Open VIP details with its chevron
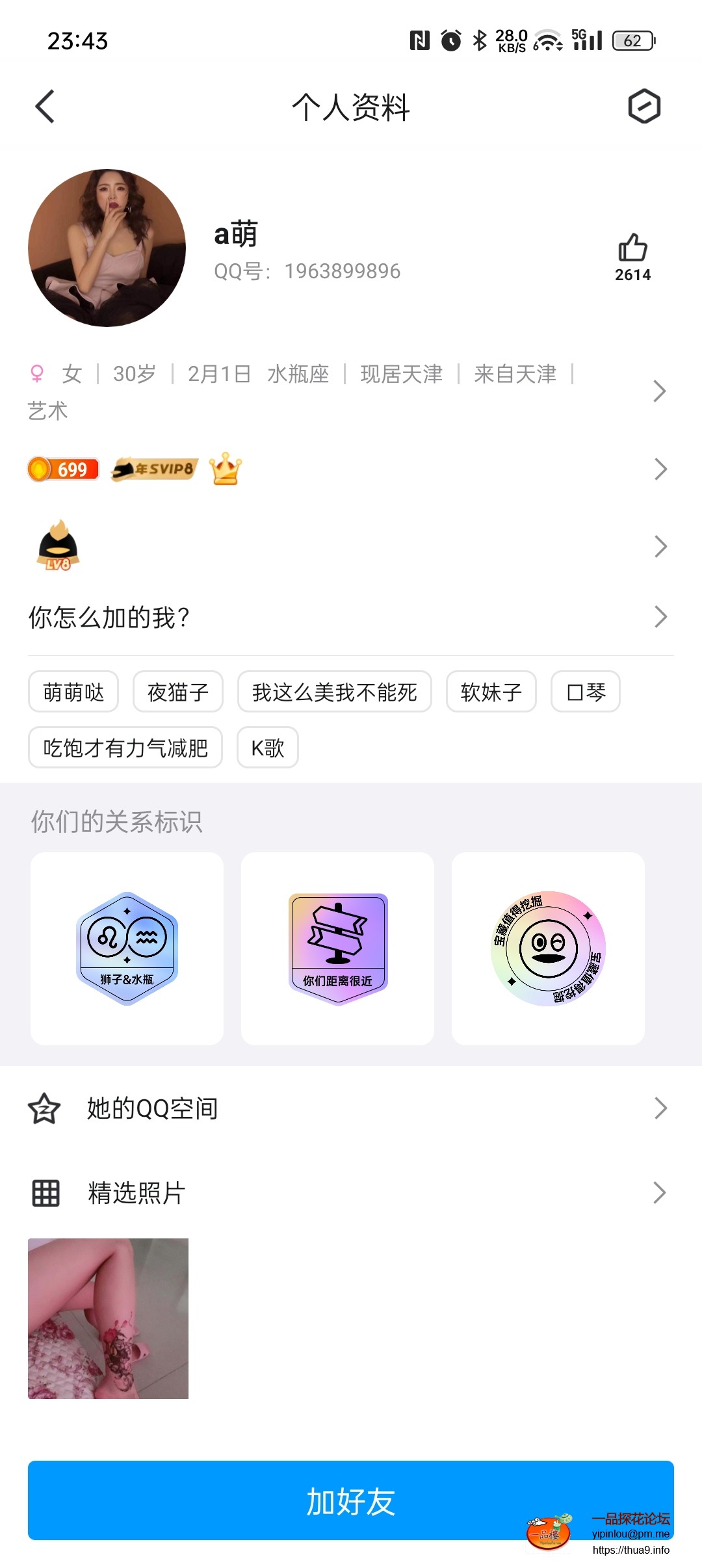The image size is (702, 1568). 660,469
